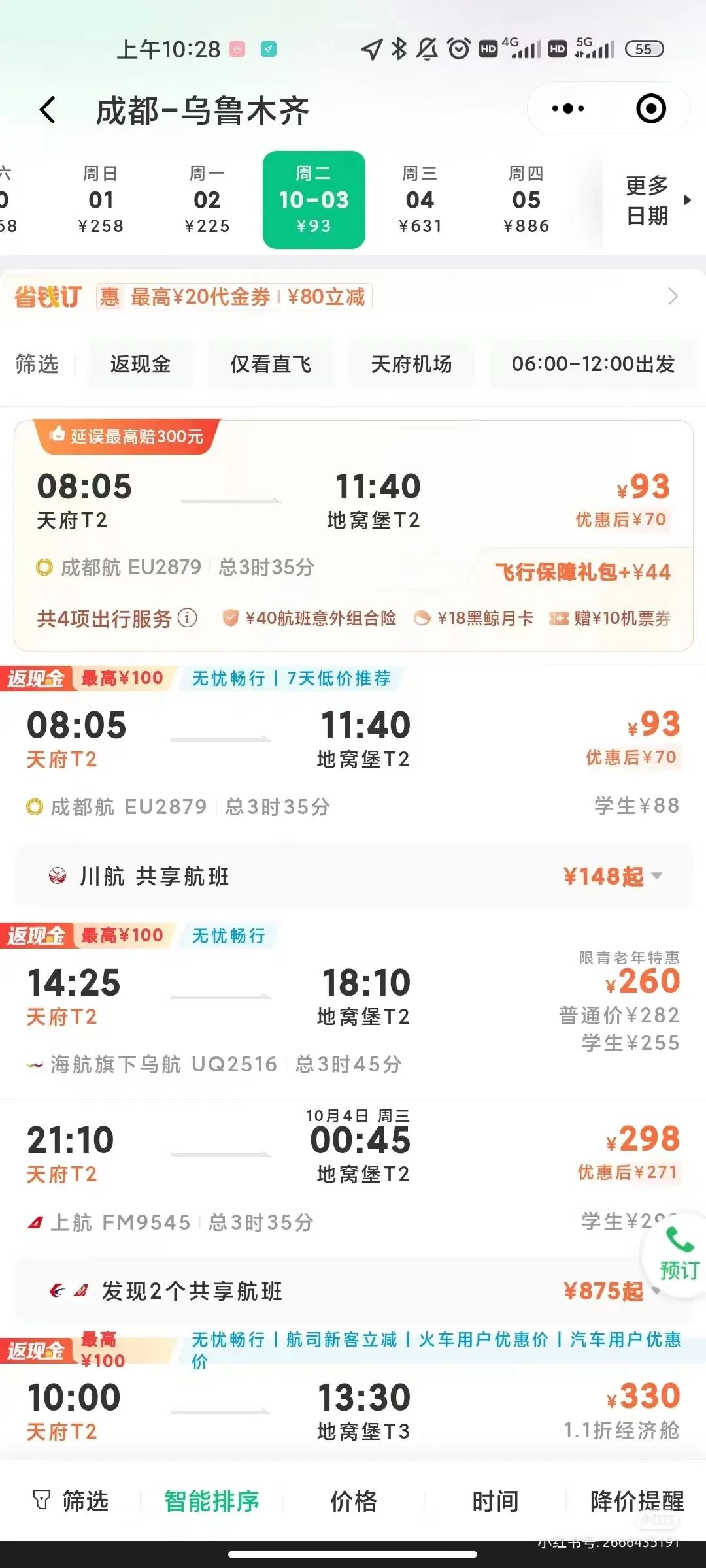The image size is (706, 1568).
Task: Sort flights by 价格
Action: pos(354,1501)
